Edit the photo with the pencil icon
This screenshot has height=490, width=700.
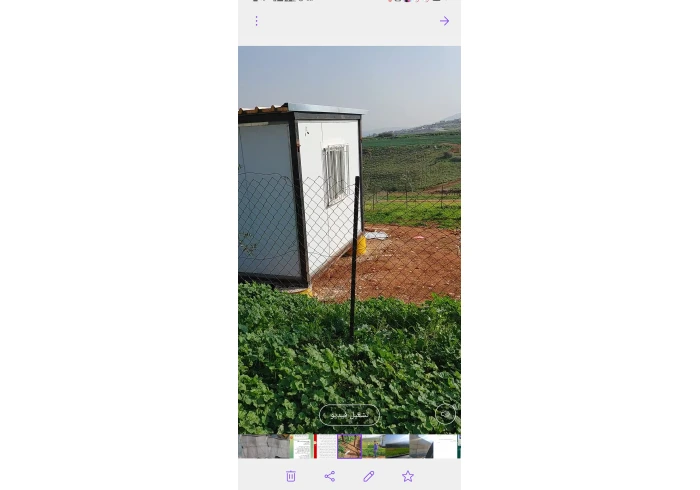coord(368,476)
